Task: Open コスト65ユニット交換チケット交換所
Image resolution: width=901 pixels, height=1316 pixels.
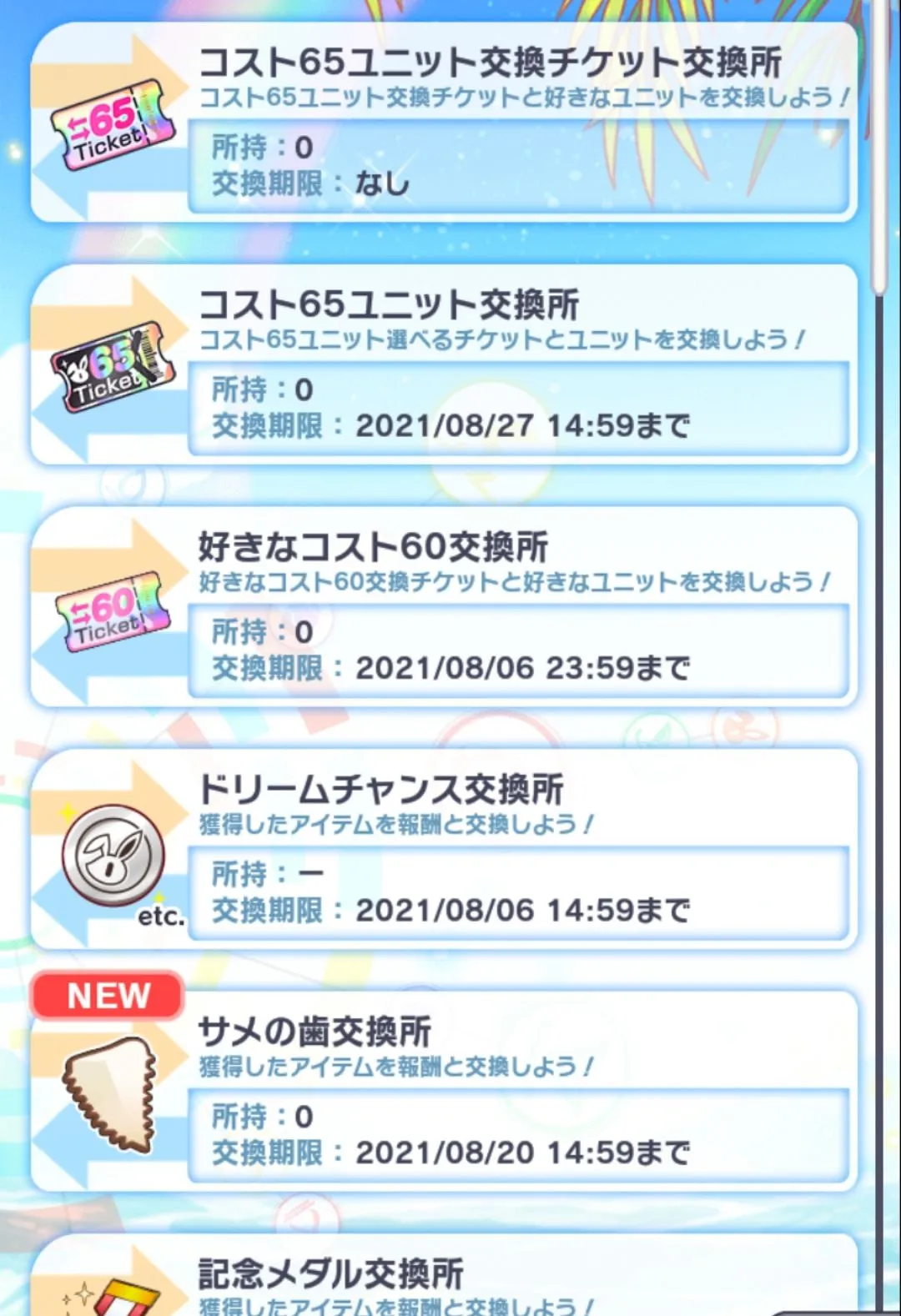Action: pyautogui.click(x=444, y=122)
